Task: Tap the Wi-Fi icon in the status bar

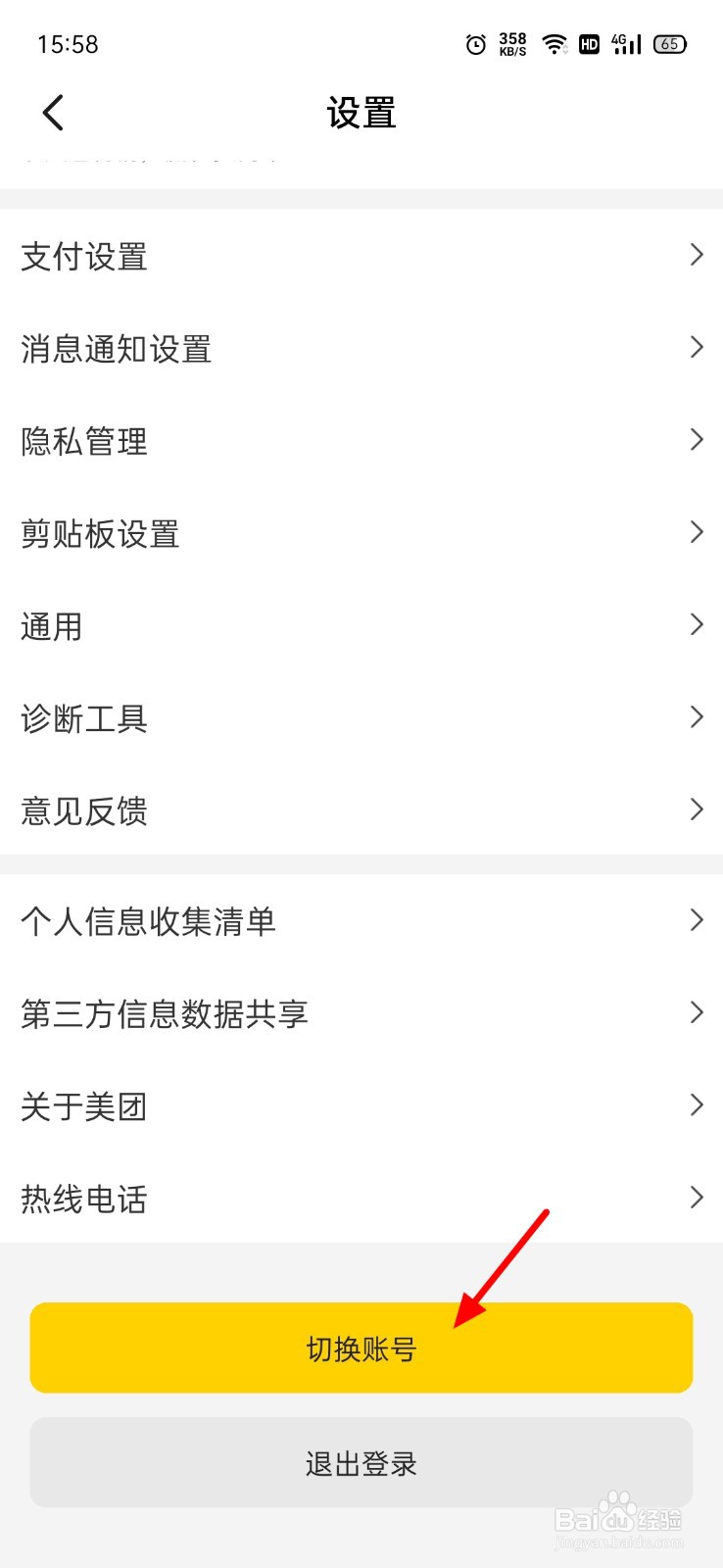Action: [x=554, y=43]
